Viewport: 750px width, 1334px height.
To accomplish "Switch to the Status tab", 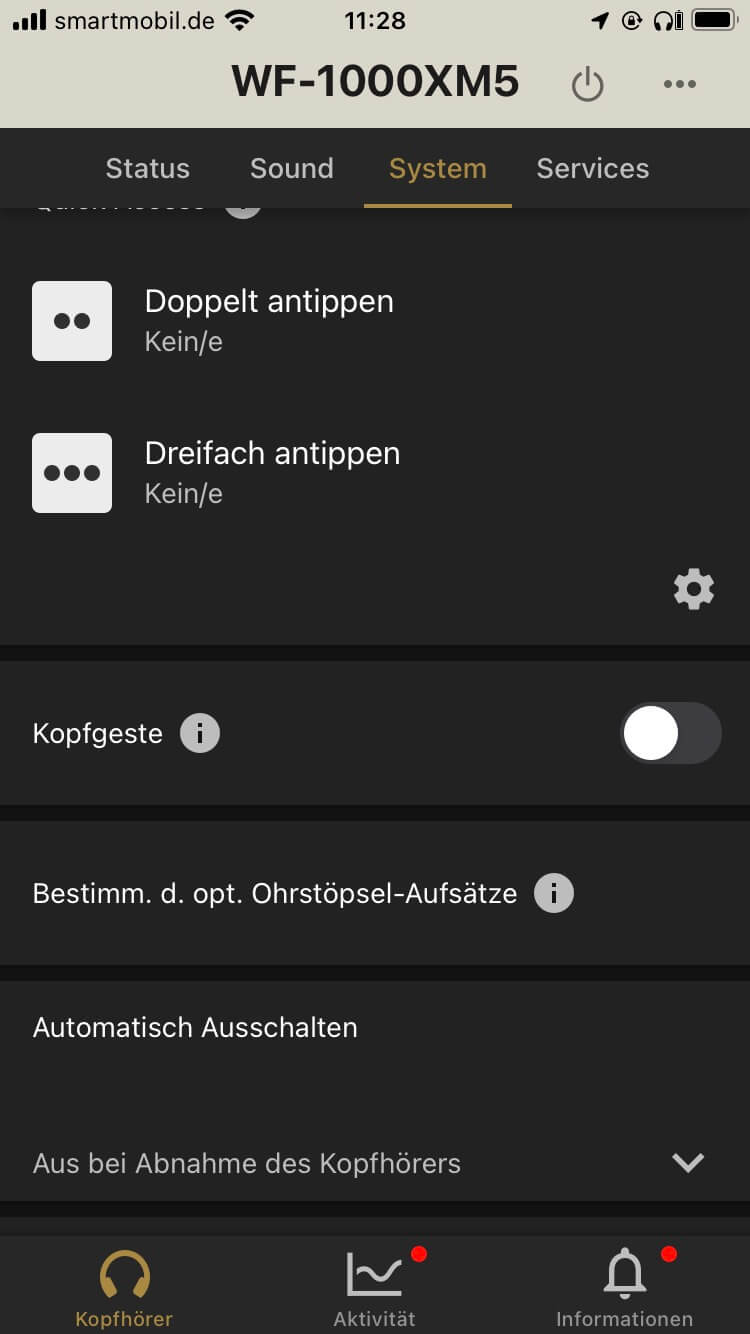I will [147, 168].
